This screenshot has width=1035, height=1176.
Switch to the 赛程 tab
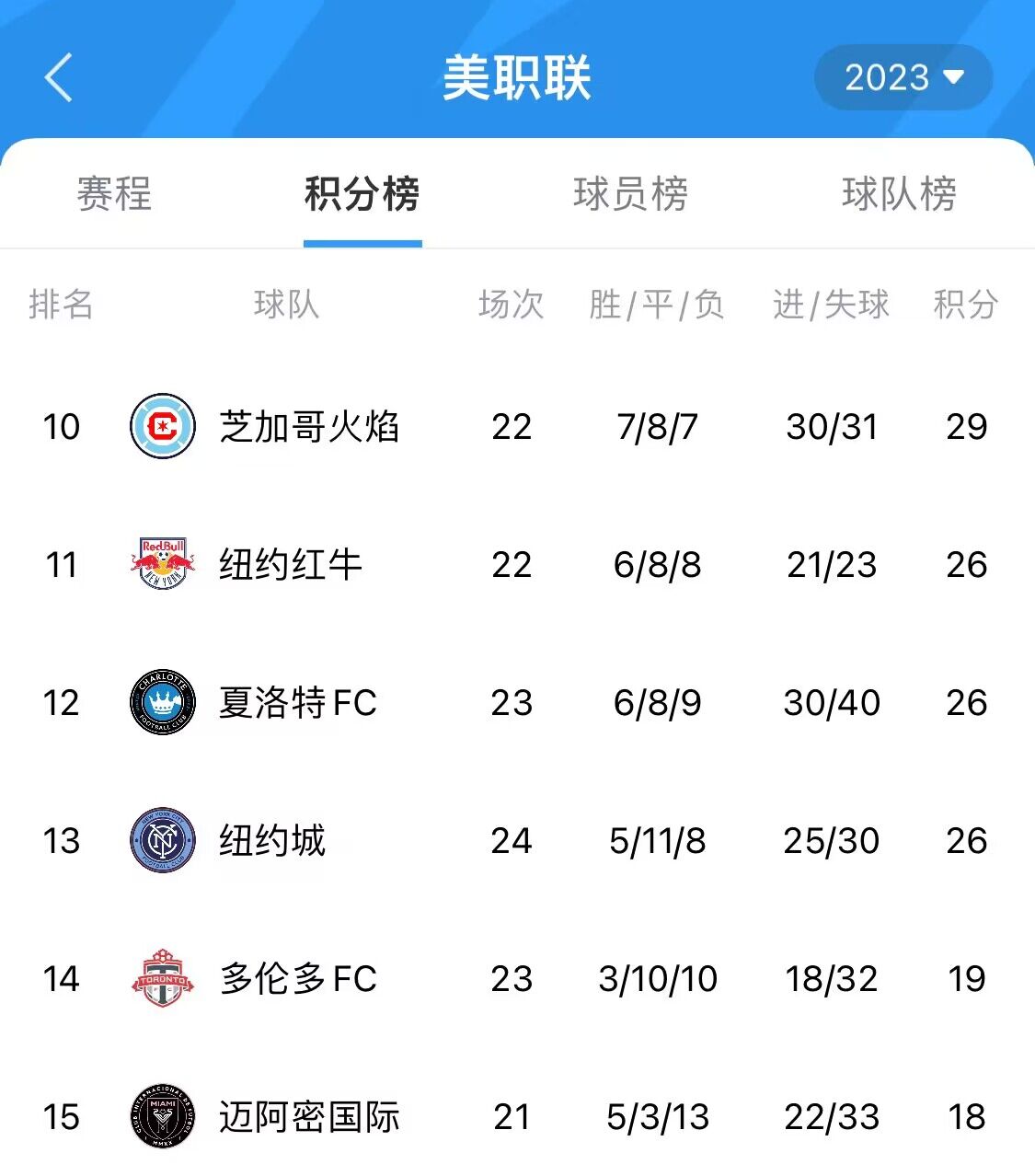point(113,194)
